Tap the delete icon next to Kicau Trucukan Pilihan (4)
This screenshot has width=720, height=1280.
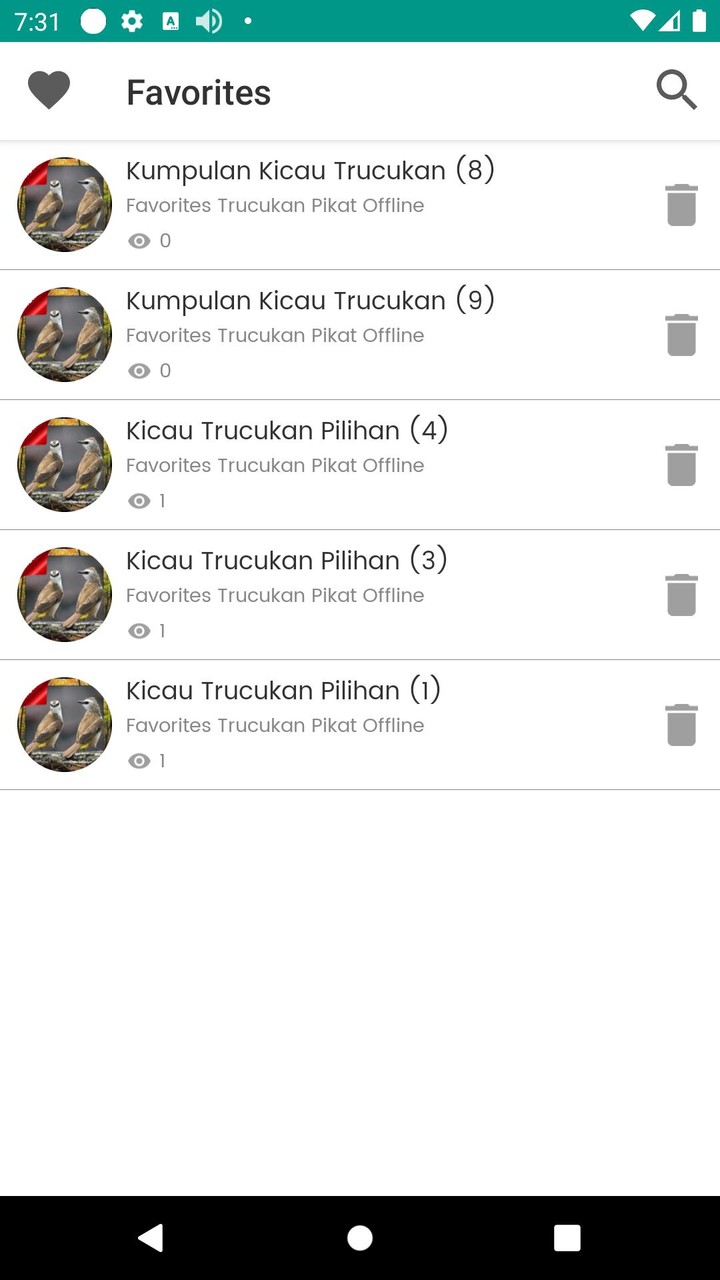681,464
